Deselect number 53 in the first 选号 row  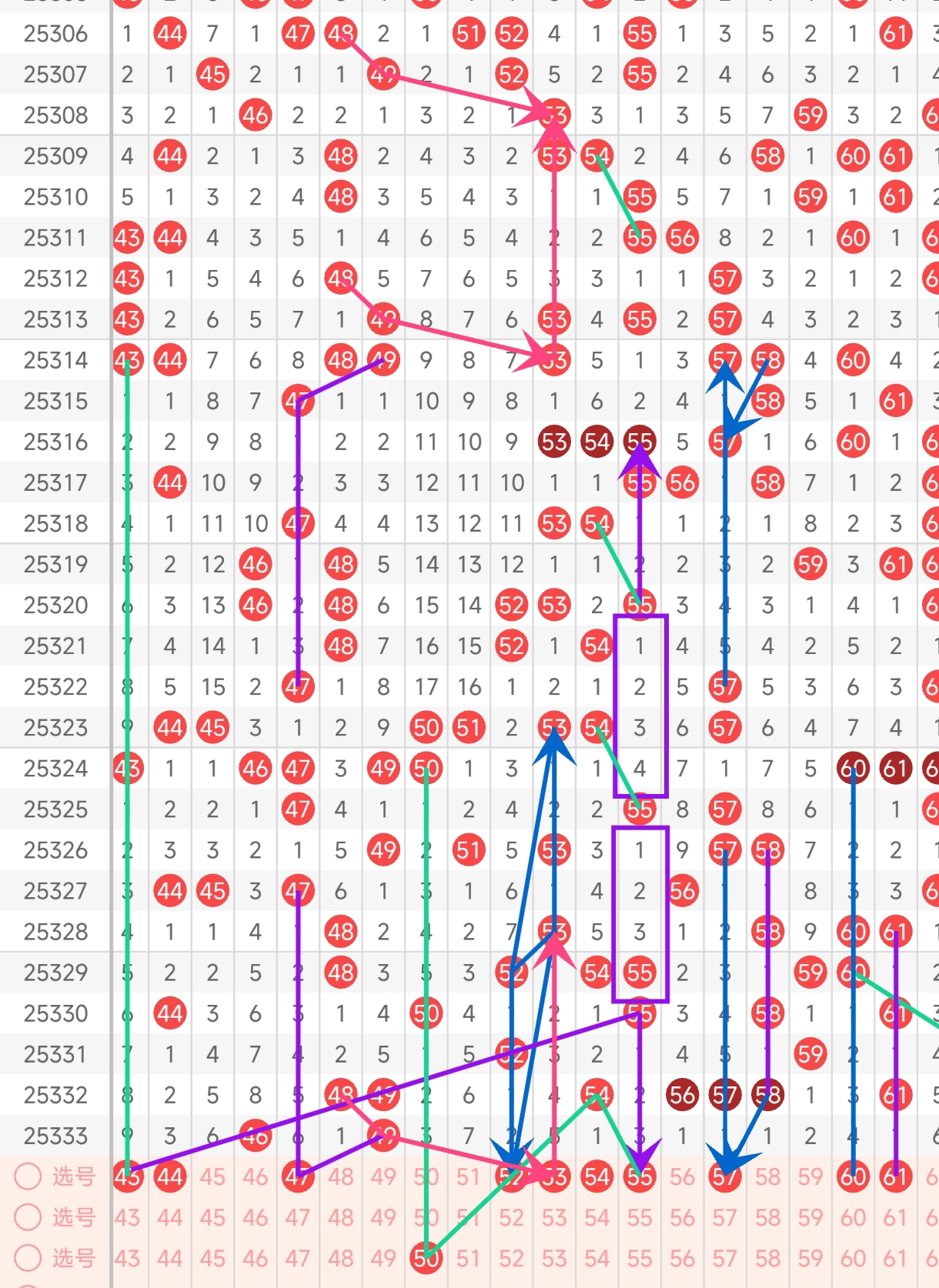[554, 1176]
